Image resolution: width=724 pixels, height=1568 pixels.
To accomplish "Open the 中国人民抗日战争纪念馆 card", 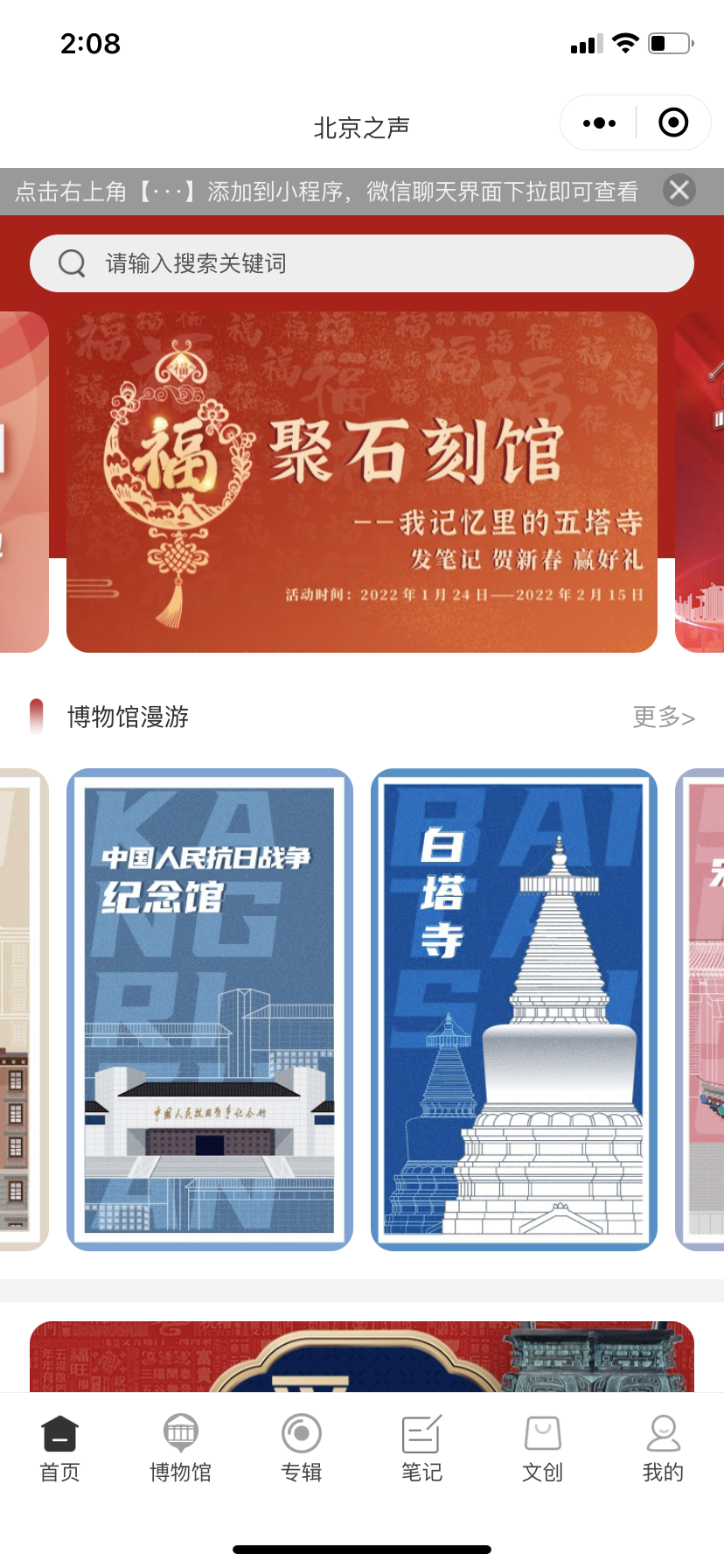I will pyautogui.click(x=210, y=1010).
